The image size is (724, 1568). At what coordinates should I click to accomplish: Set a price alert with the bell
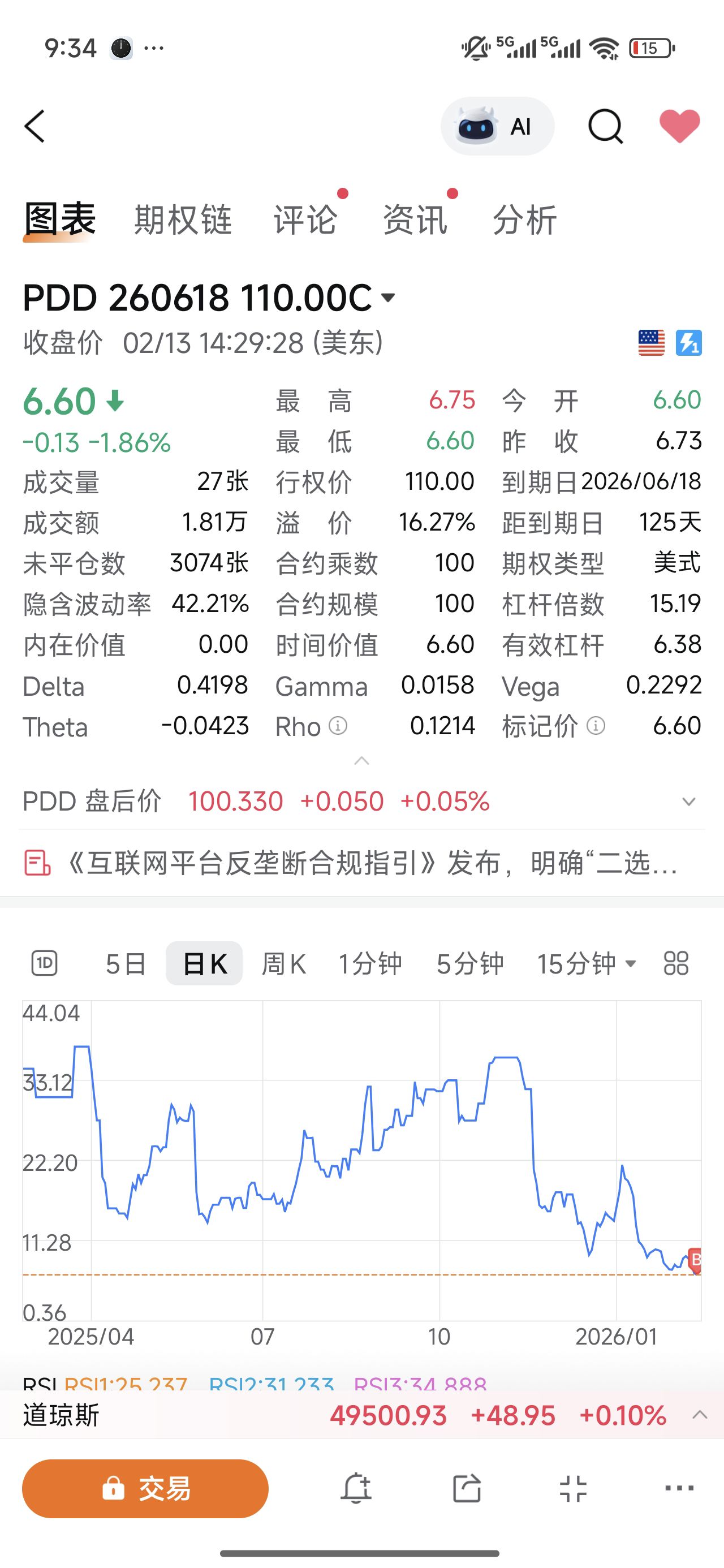(356, 1489)
